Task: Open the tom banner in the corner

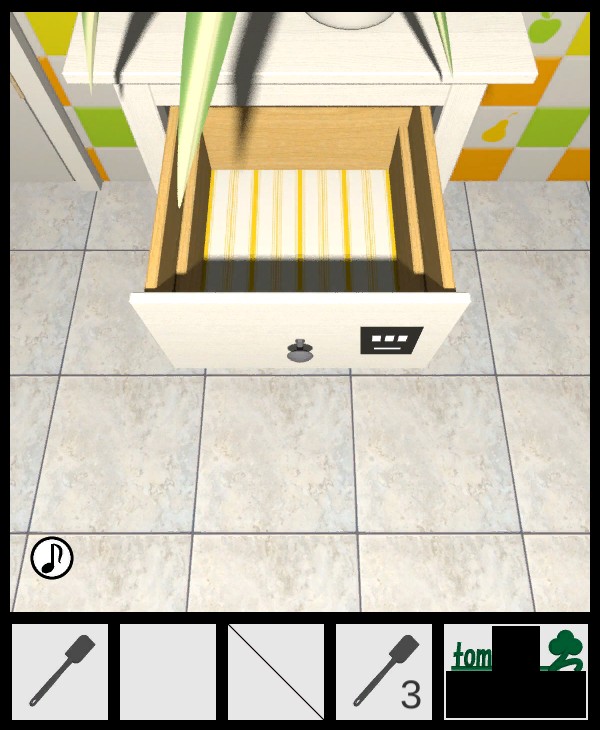Action: 516,672
